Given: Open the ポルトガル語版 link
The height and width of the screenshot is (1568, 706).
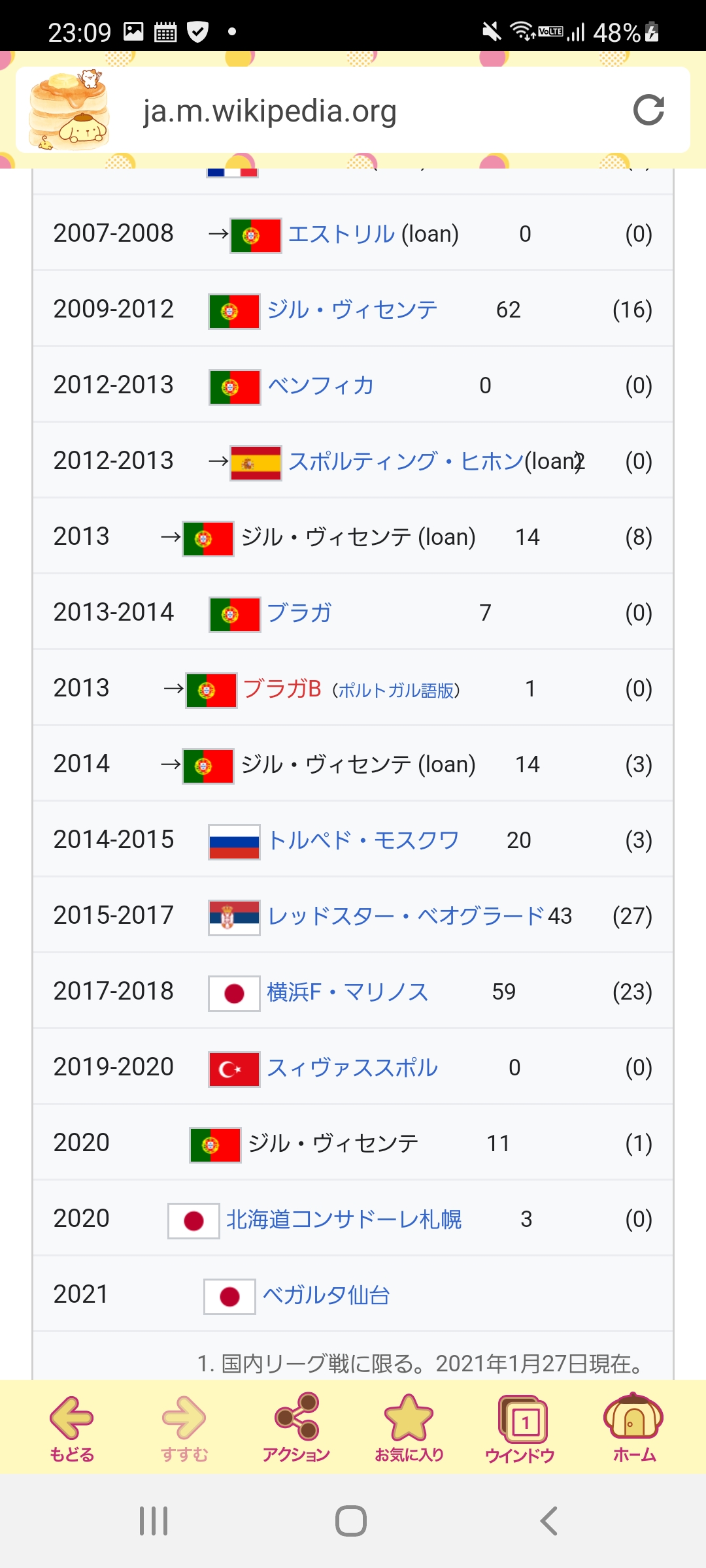Looking at the screenshot, I should [395, 691].
